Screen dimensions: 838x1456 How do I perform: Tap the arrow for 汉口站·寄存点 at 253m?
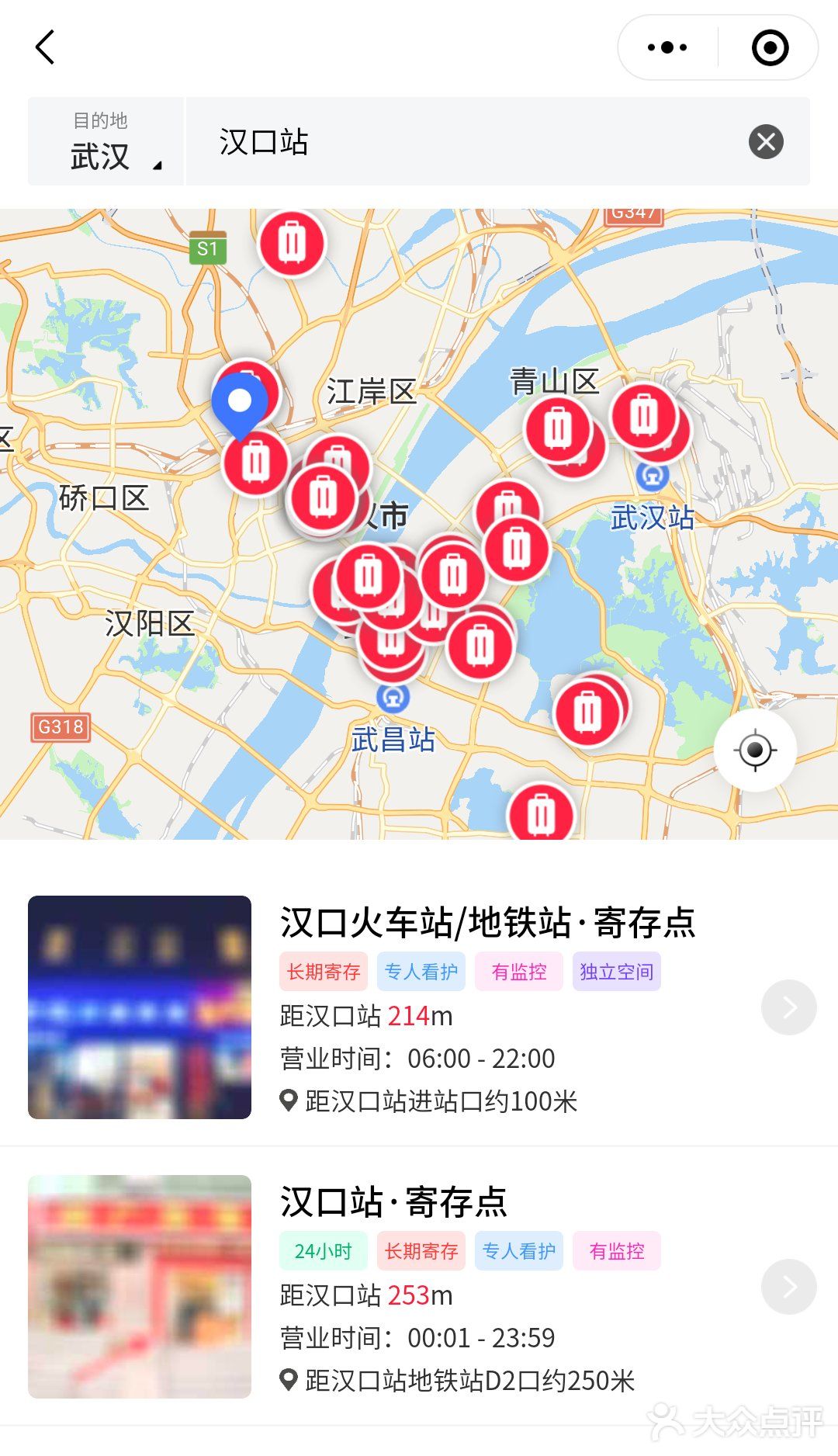click(x=789, y=1287)
